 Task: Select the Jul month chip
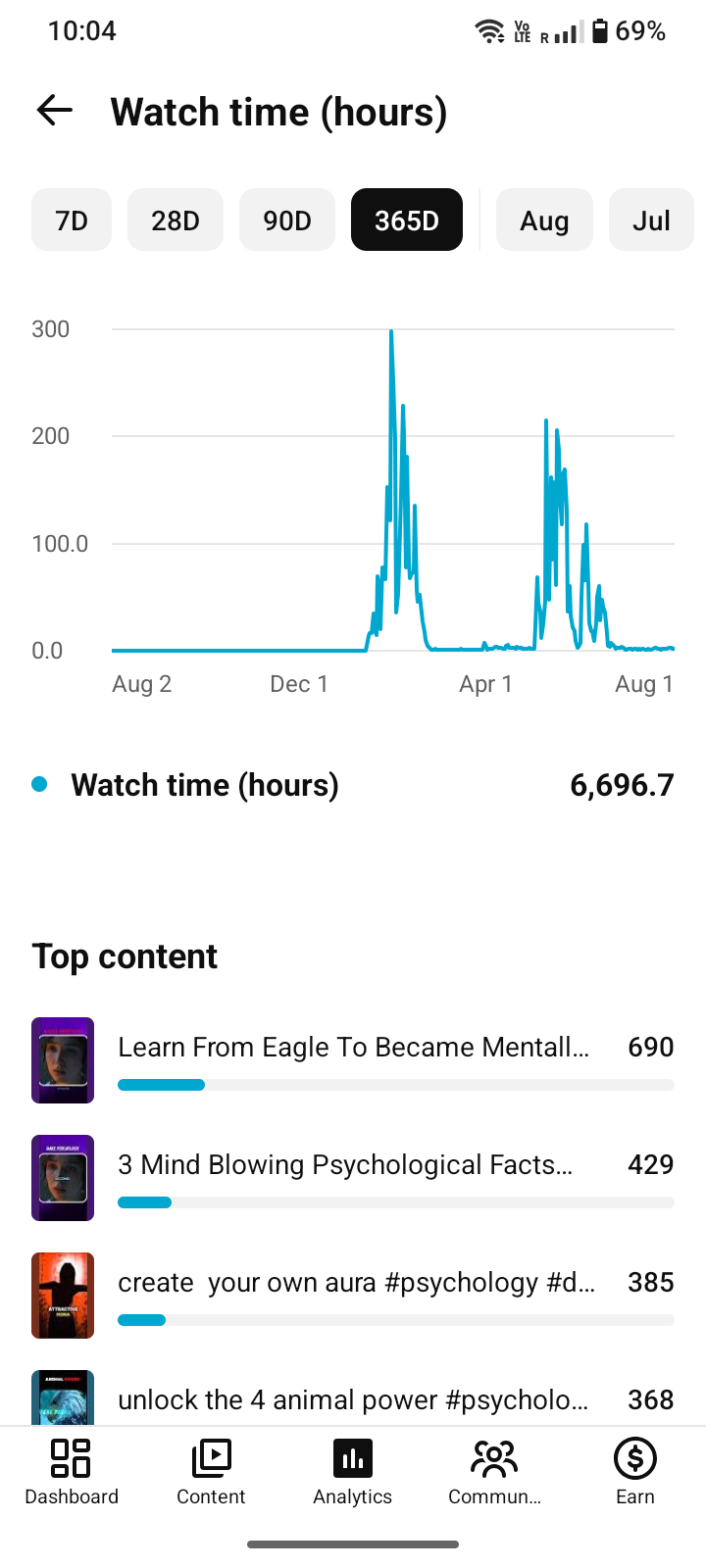(651, 220)
